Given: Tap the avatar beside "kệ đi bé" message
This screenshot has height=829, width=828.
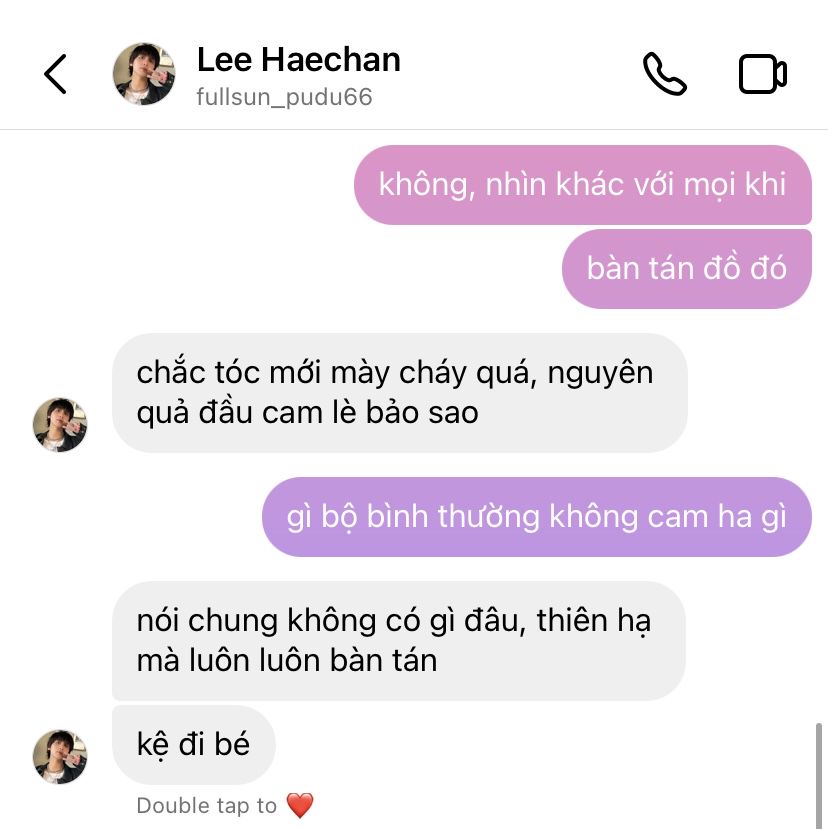Looking at the screenshot, I should coord(61,756).
